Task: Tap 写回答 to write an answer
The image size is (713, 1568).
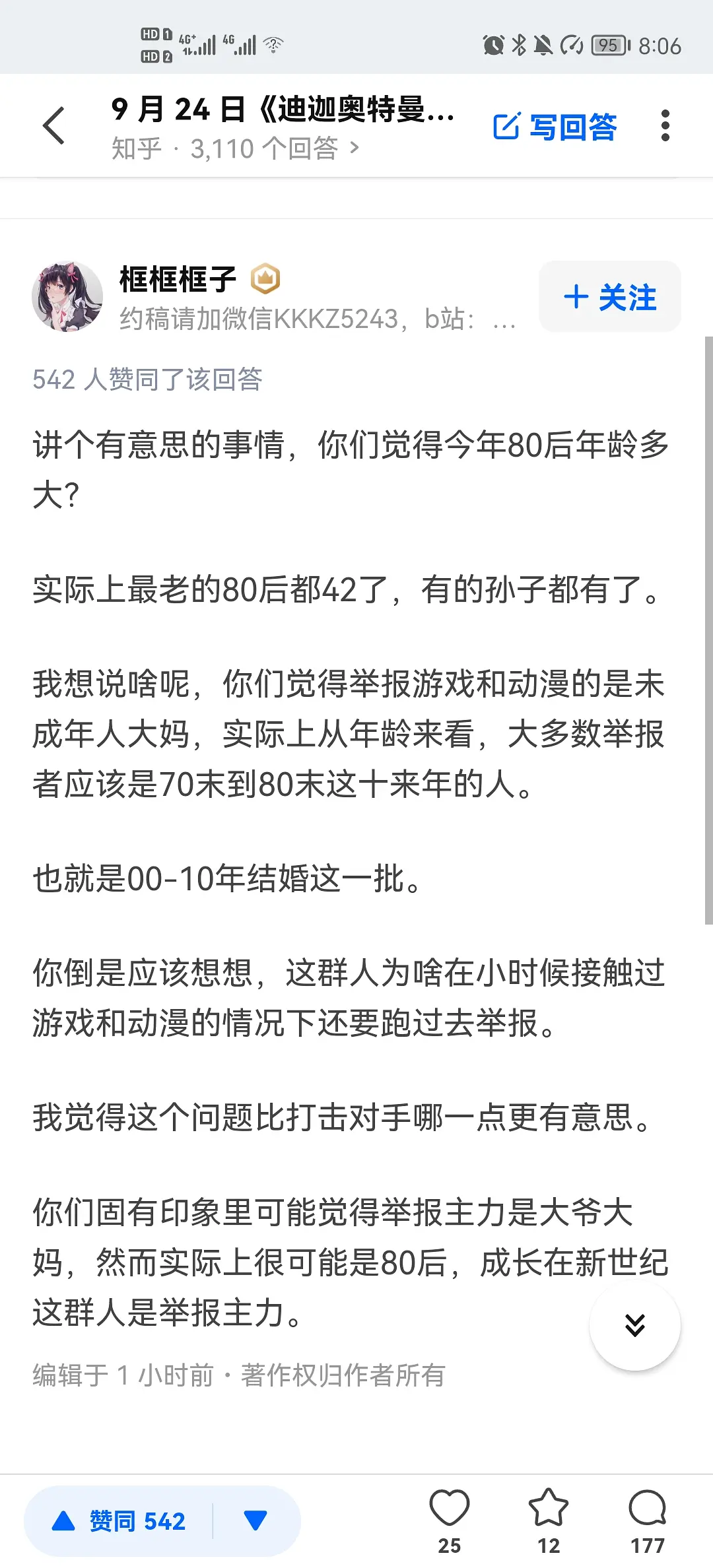Action: [x=555, y=127]
